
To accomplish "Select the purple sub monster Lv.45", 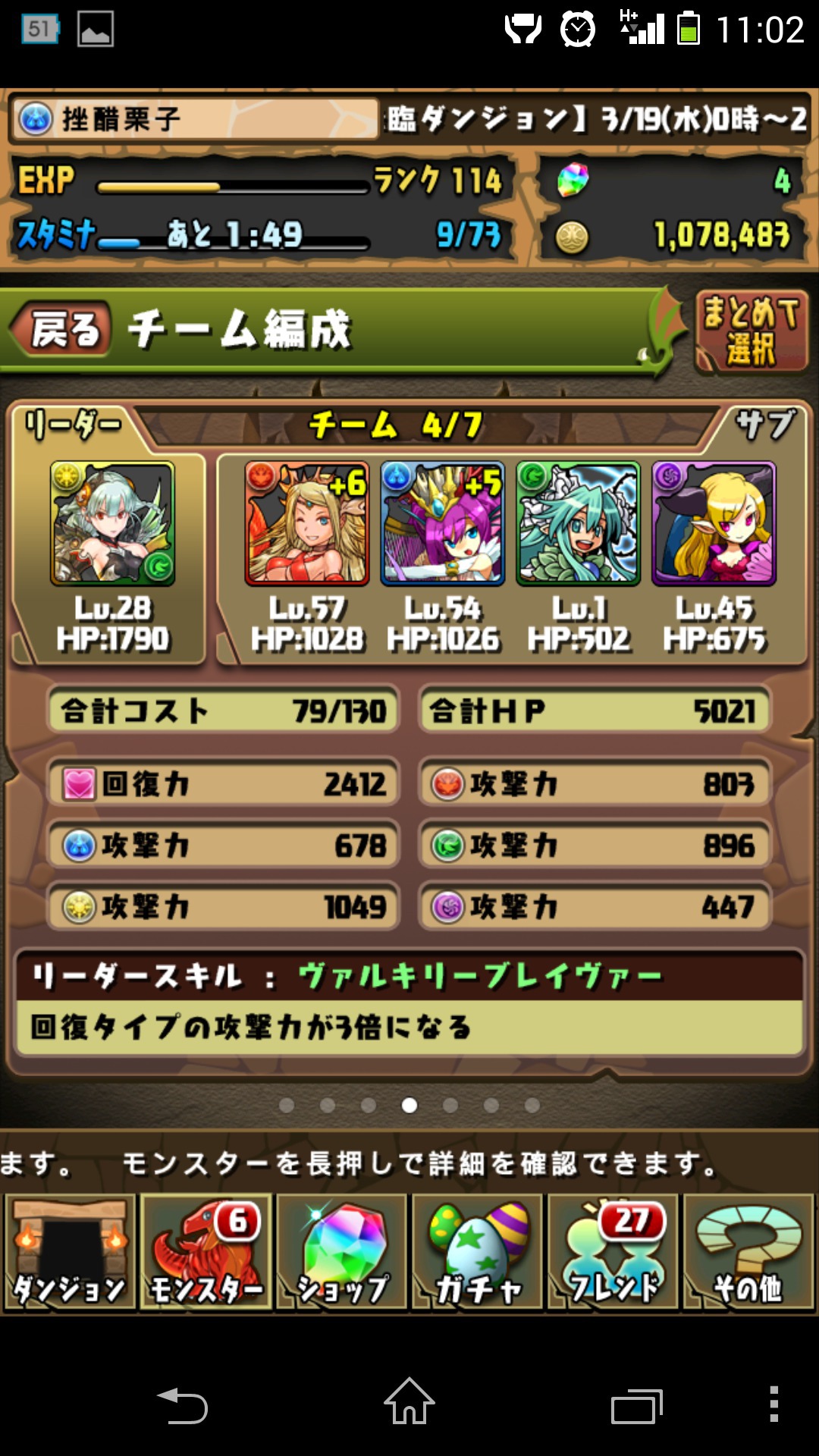I will [714, 523].
